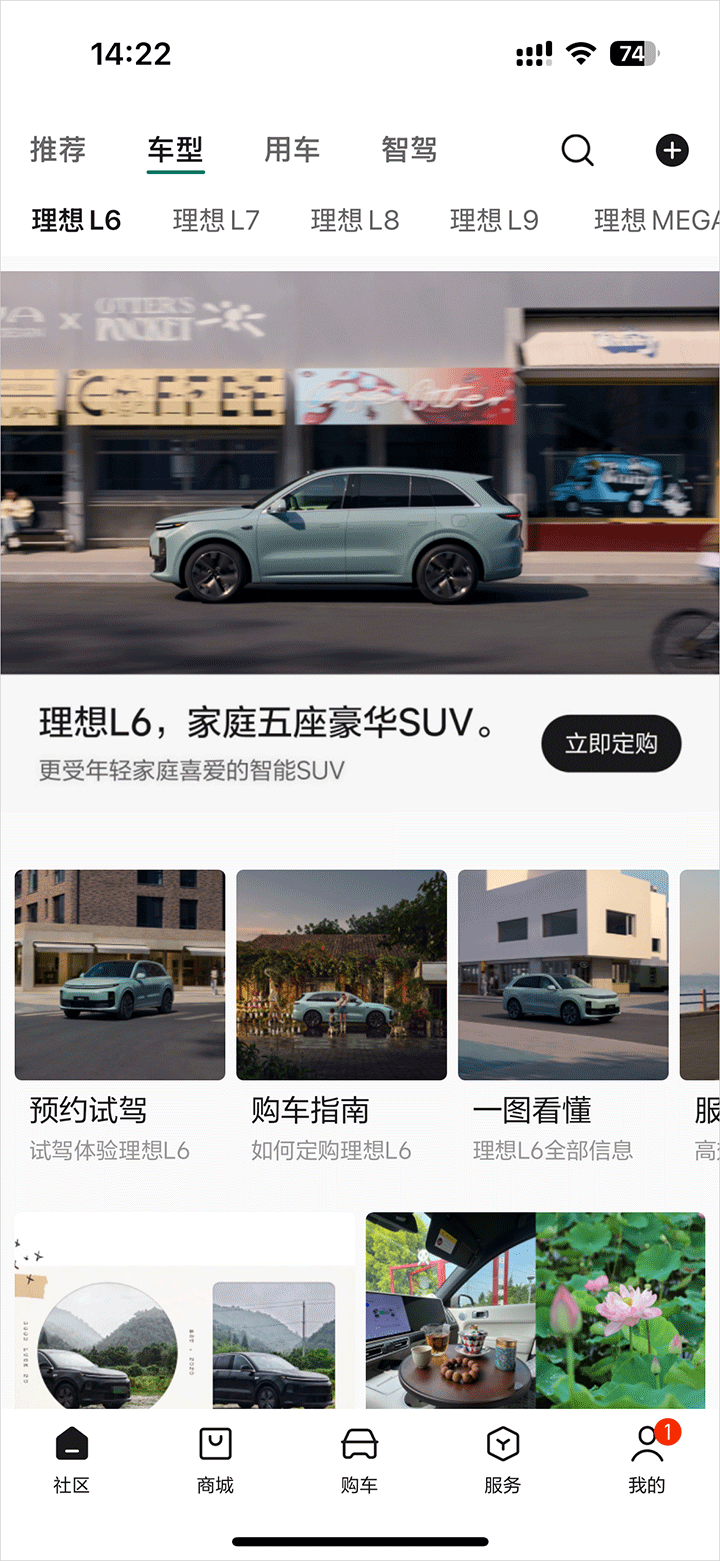Open the post with lotus flower photo

coord(535,1310)
